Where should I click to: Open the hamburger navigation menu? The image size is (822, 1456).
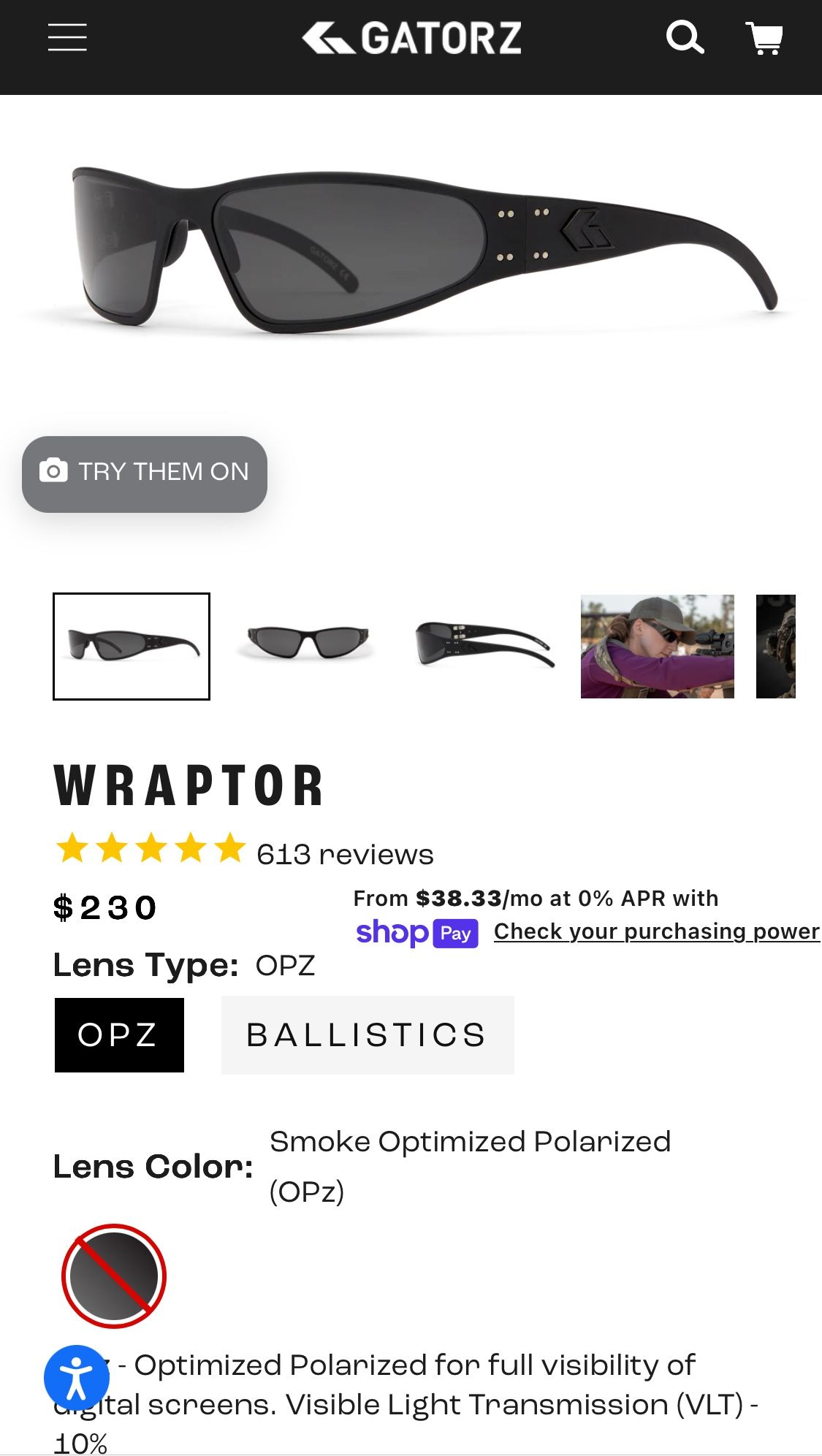[x=67, y=37]
